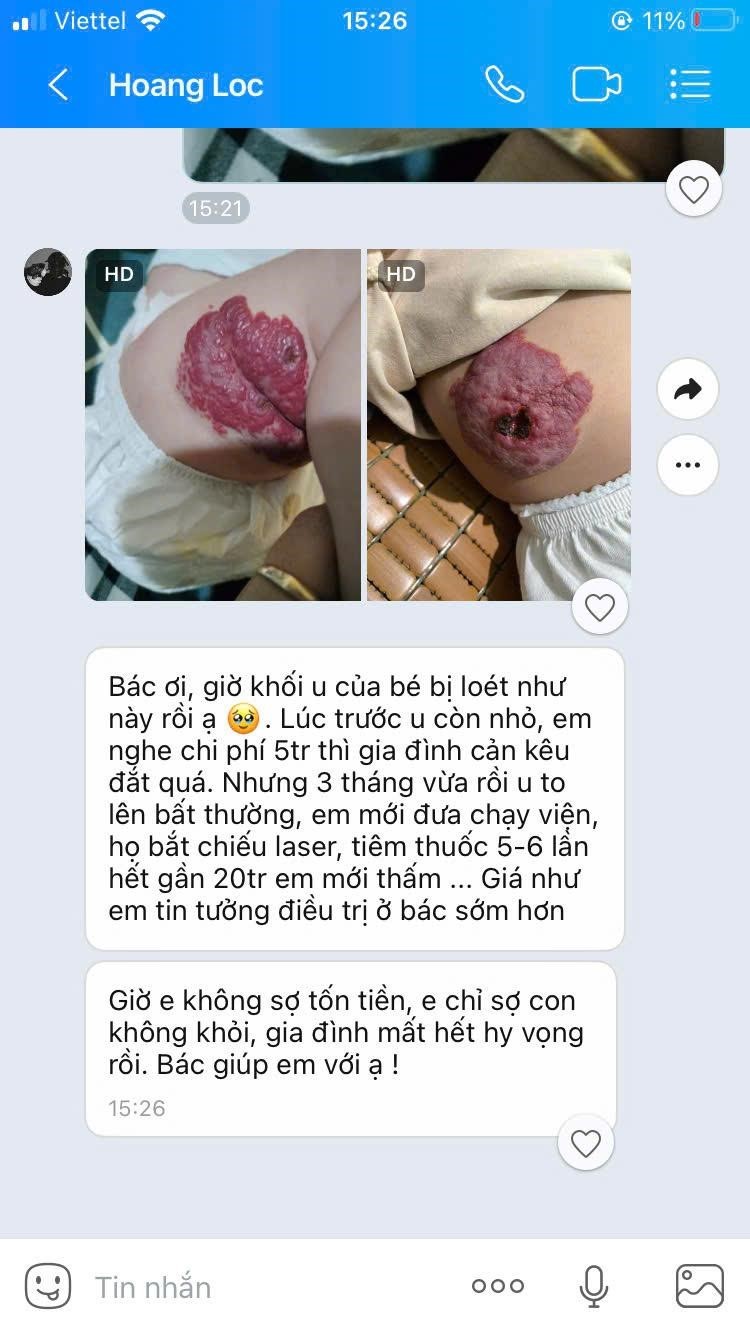The height and width of the screenshot is (1334, 750).
Task: Open chat options list menu
Action: coord(689,85)
